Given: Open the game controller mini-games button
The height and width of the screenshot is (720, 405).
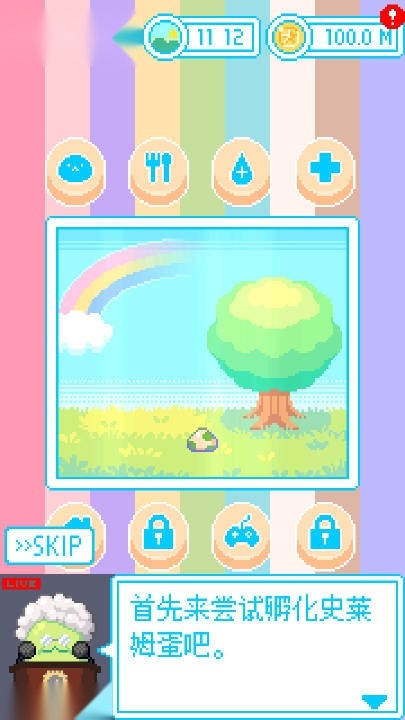Looking at the screenshot, I should tap(242, 536).
